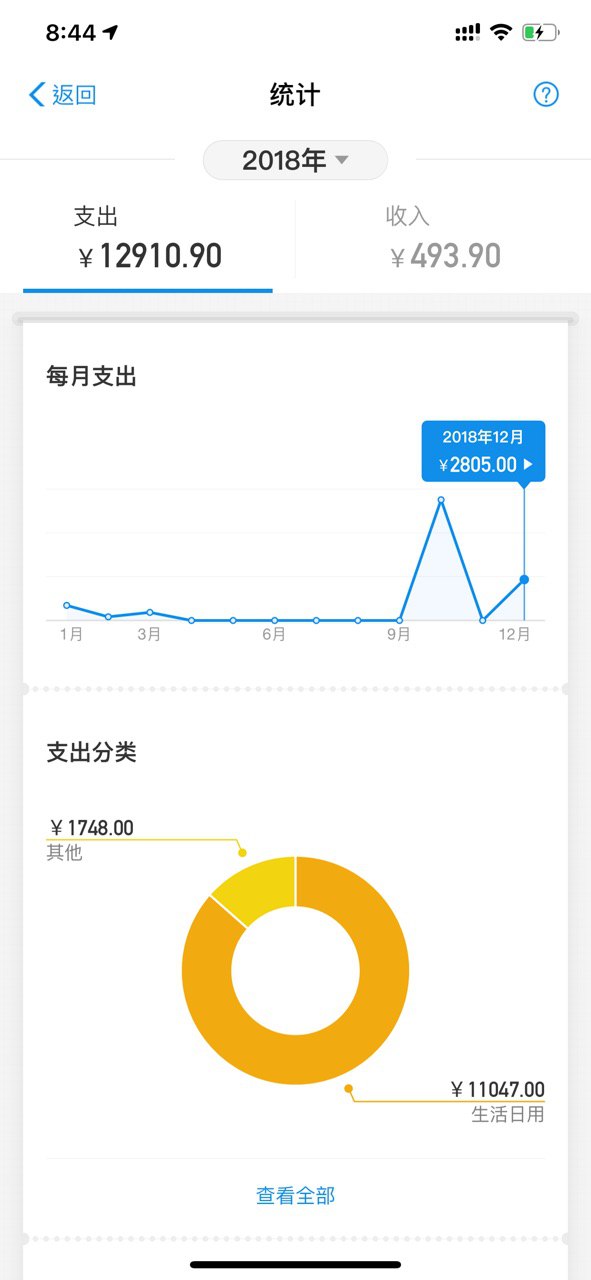Open the 2018年 year dropdown
Image resolution: width=591 pixels, height=1280 pixels.
tap(295, 160)
